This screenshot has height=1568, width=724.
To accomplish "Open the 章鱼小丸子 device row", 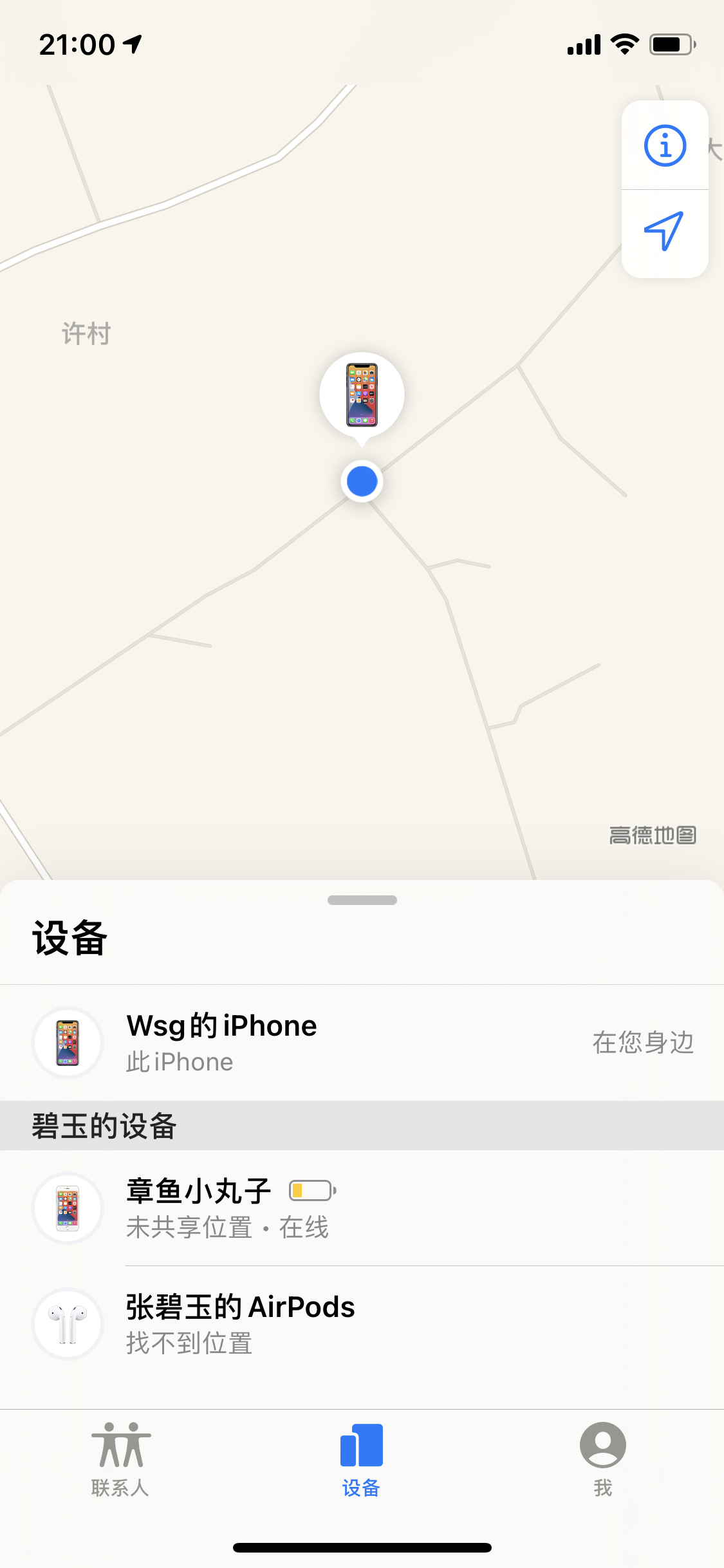I will pos(362,1208).
